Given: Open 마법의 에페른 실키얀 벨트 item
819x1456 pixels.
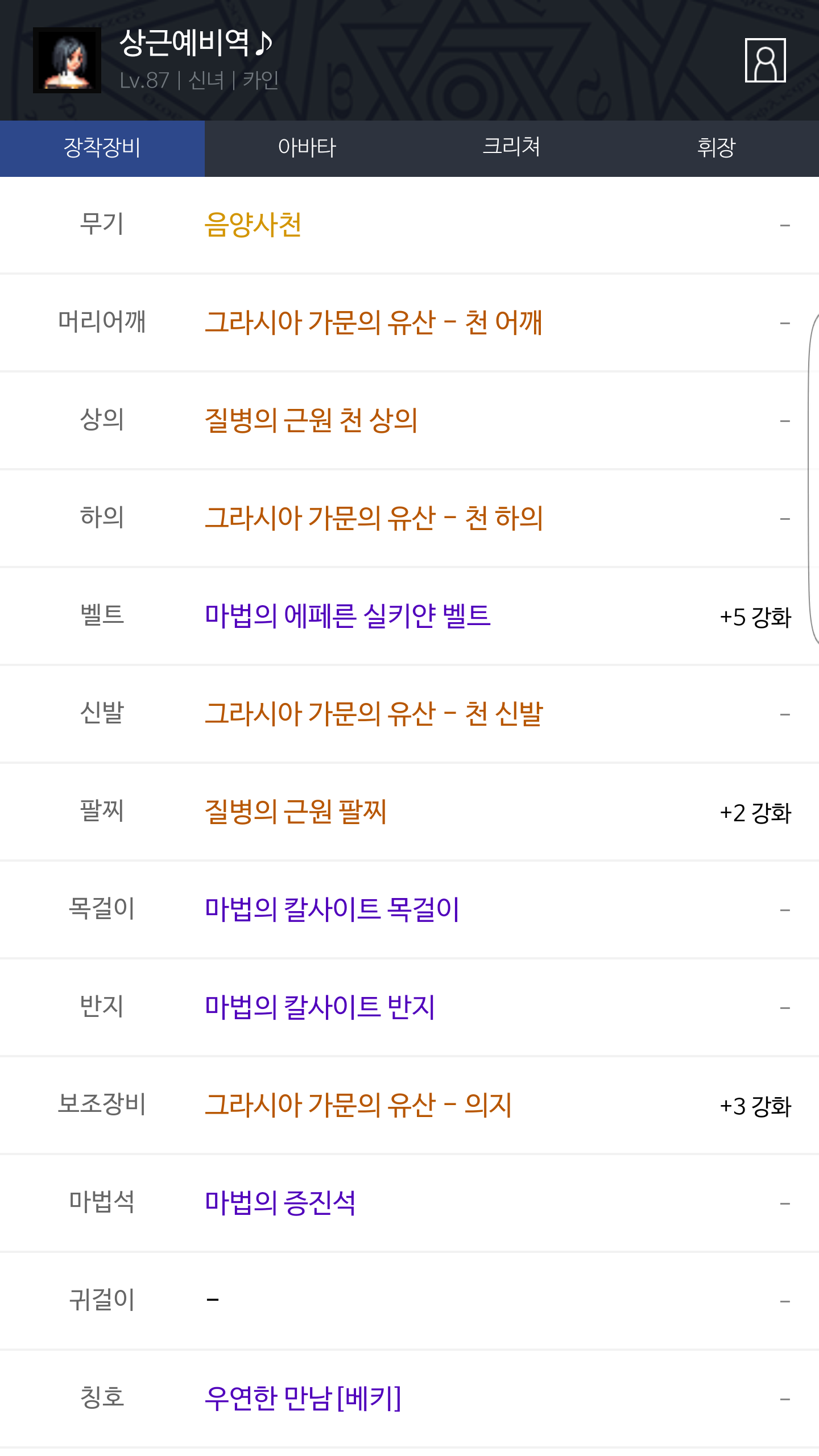Looking at the screenshot, I should coord(348,616).
